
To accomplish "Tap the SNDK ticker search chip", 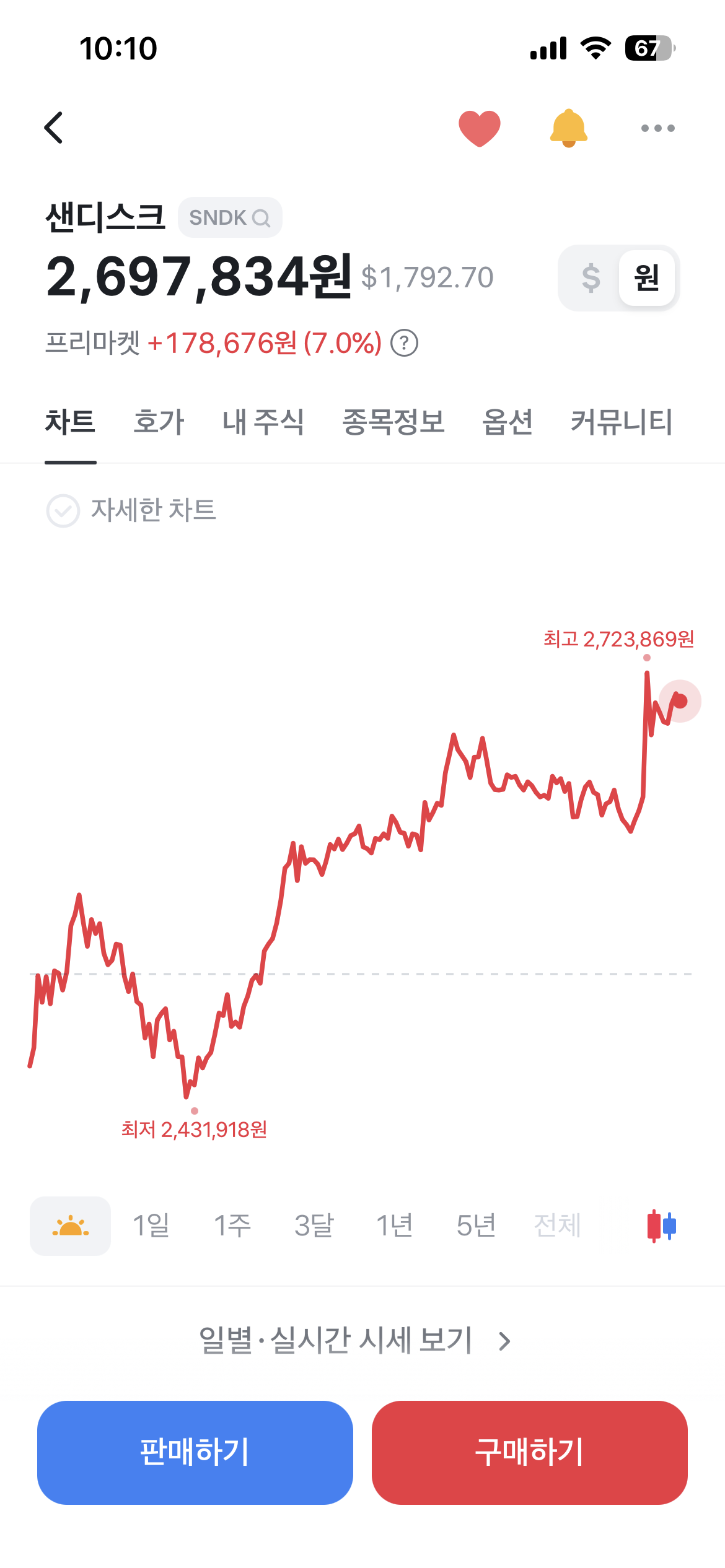I will tap(230, 217).
